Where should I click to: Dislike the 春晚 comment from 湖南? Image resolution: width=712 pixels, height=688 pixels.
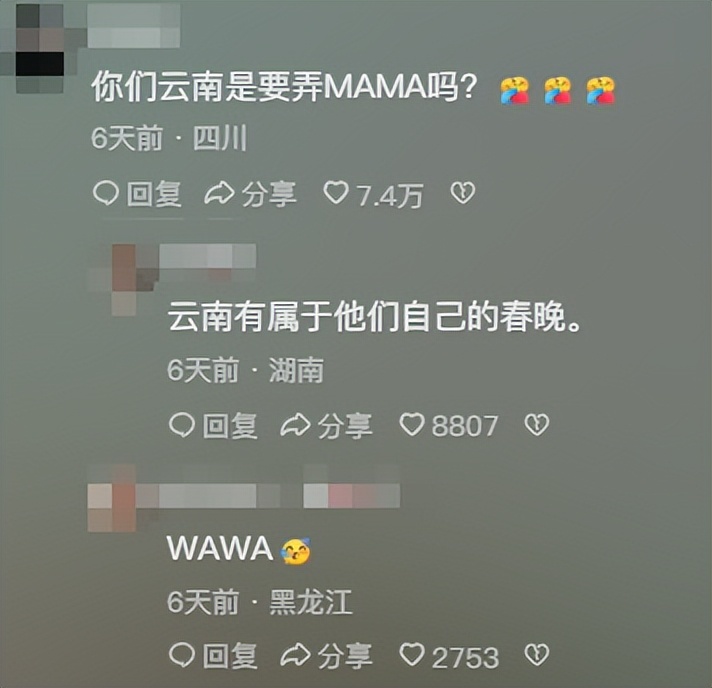click(x=537, y=425)
